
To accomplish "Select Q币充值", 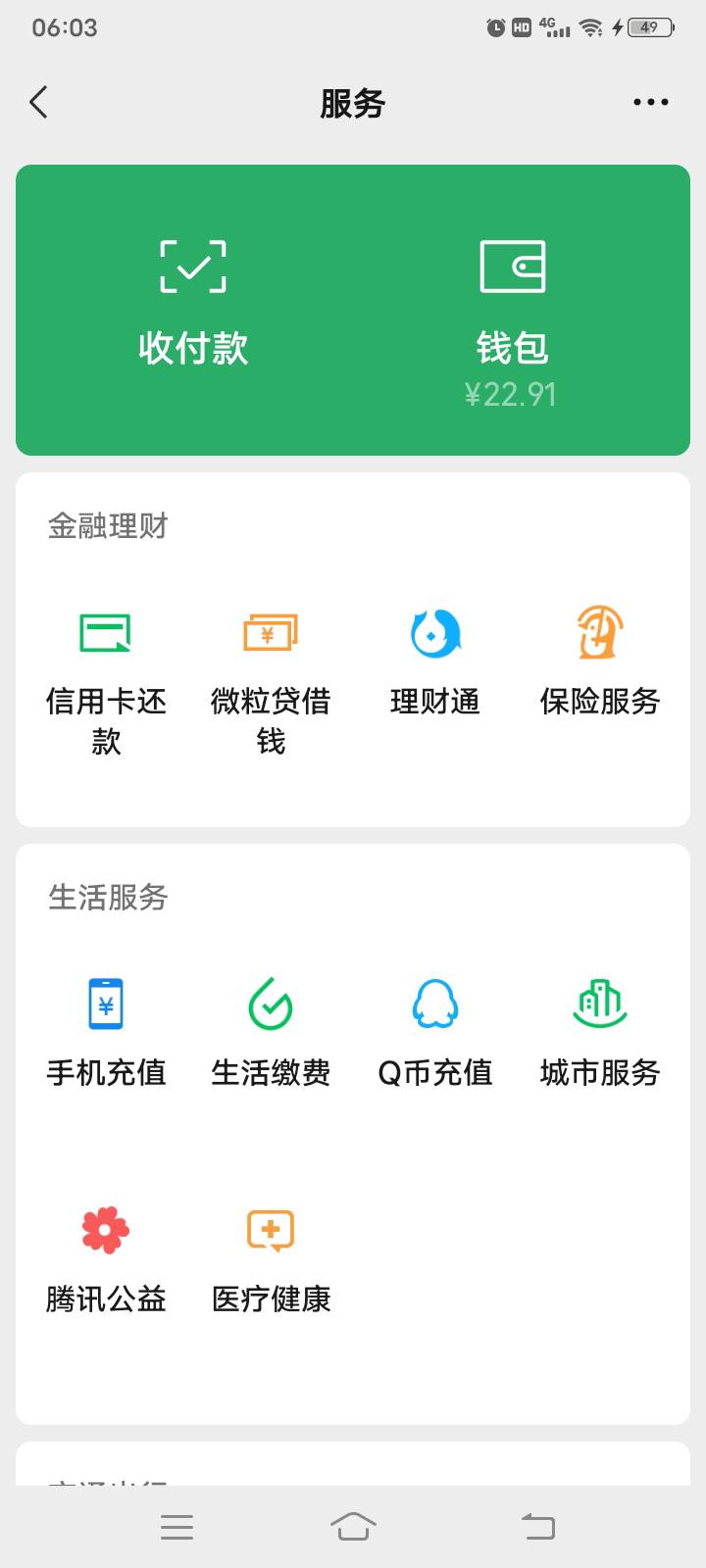I will coord(435,1033).
